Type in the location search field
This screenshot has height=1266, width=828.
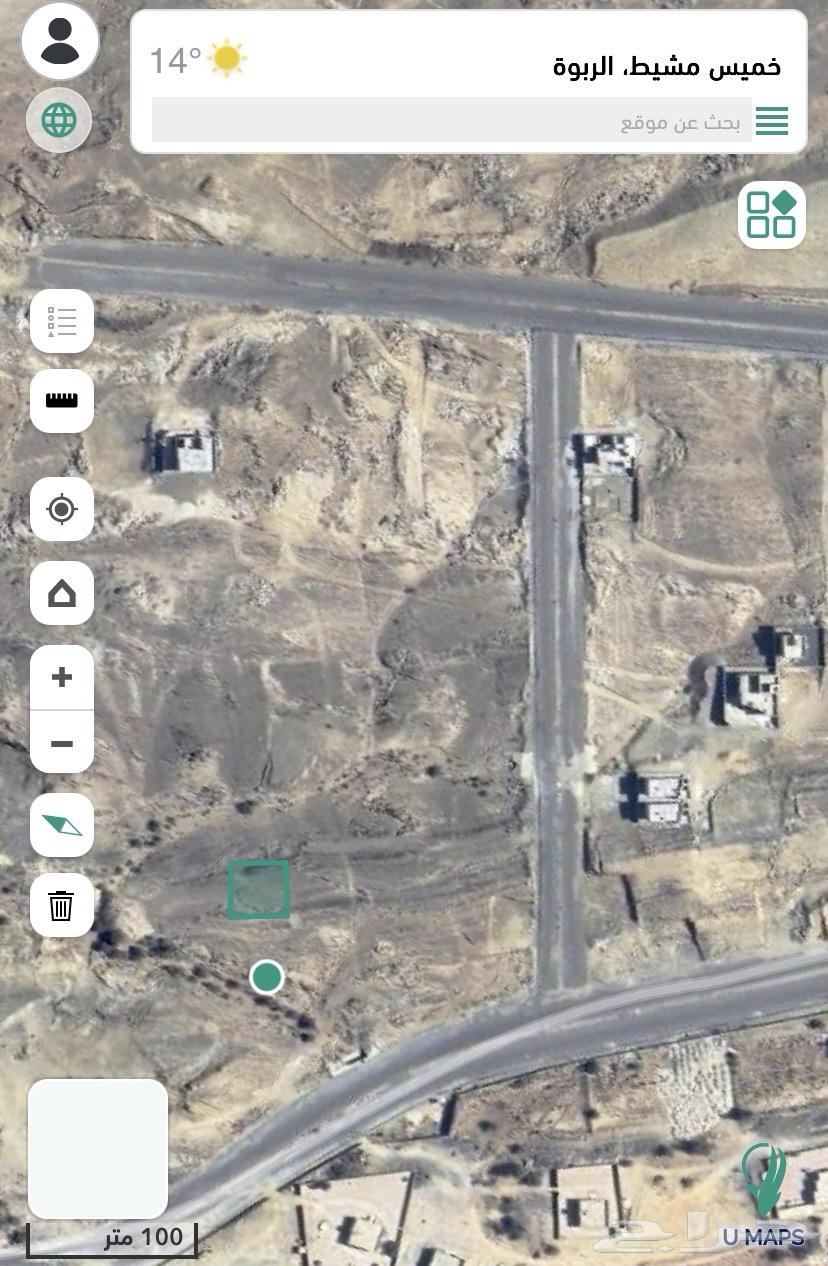tap(450, 122)
